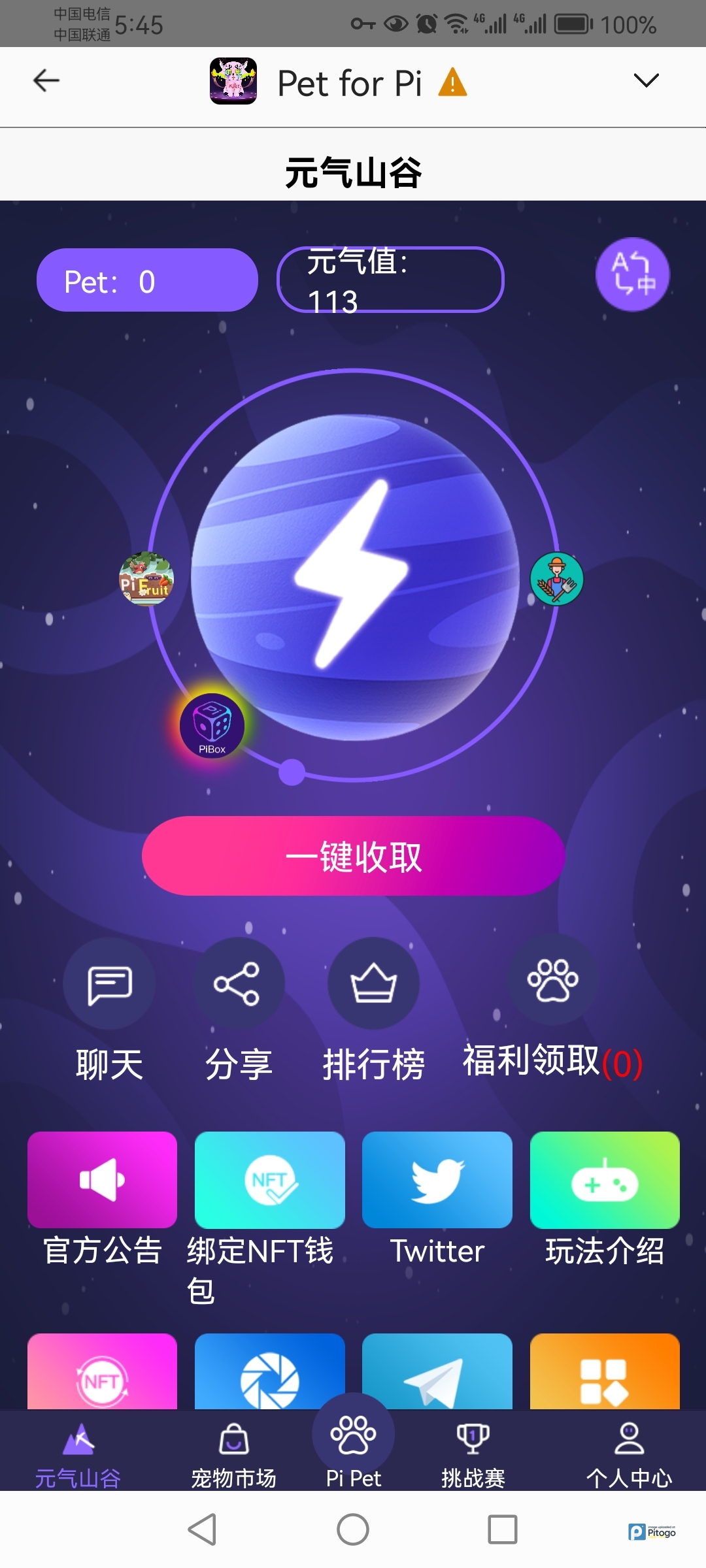Viewport: 706px width, 1568px height.
Task: Switch to 挑战赛 tab
Action: (x=473, y=1452)
